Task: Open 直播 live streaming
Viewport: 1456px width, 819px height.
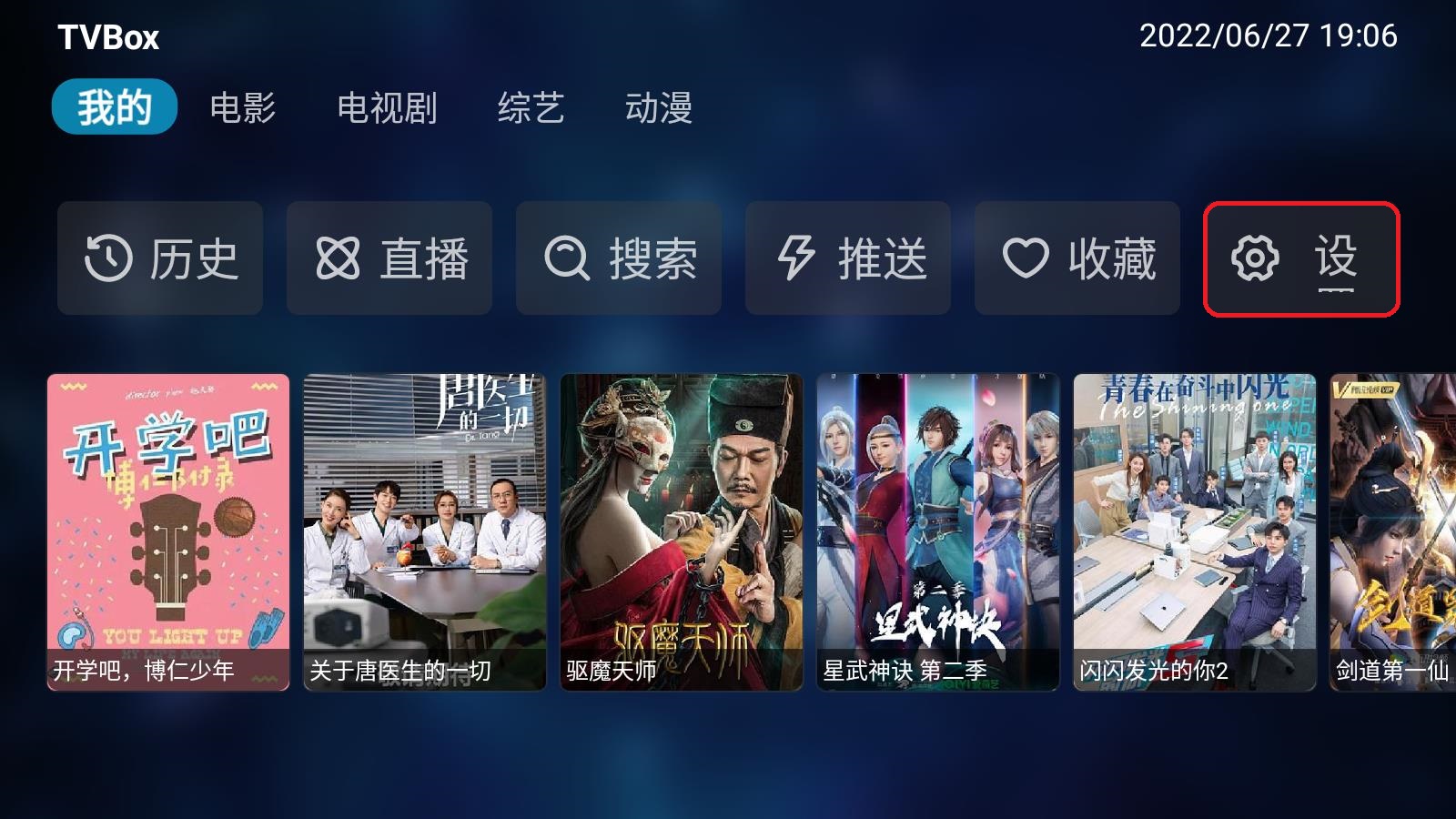Action: click(x=389, y=258)
